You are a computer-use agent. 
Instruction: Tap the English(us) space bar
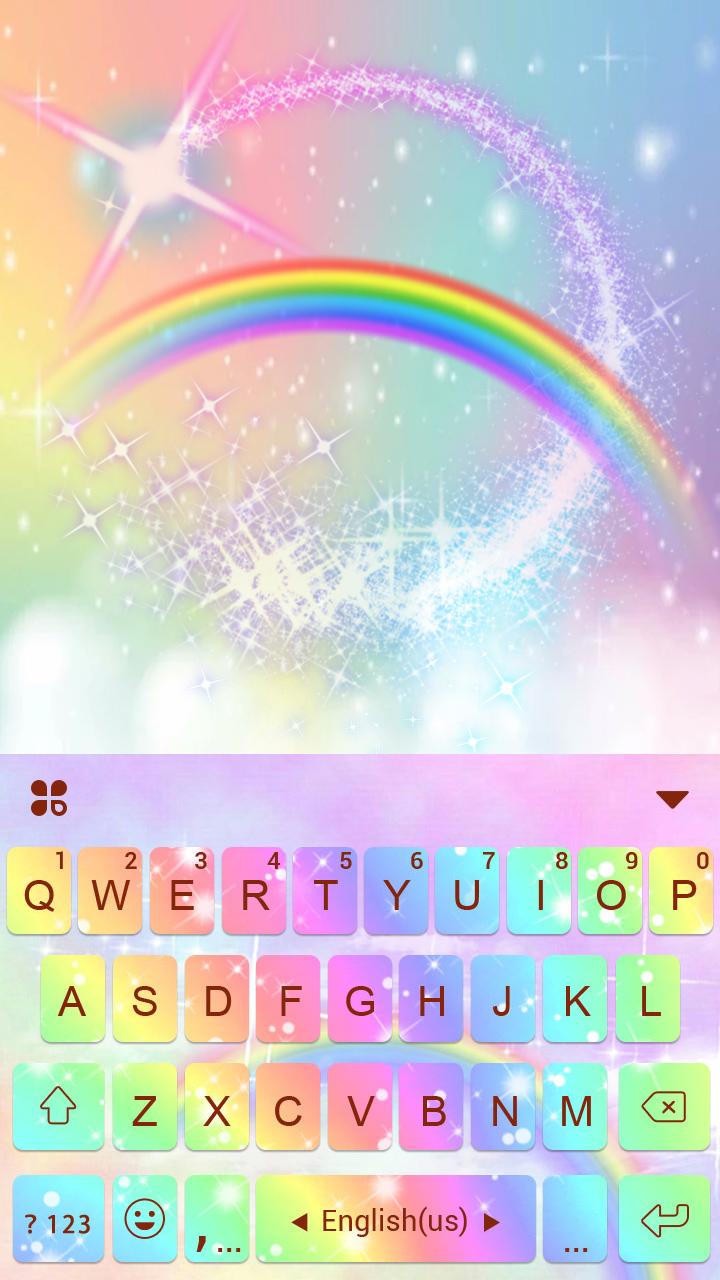pos(395,1219)
